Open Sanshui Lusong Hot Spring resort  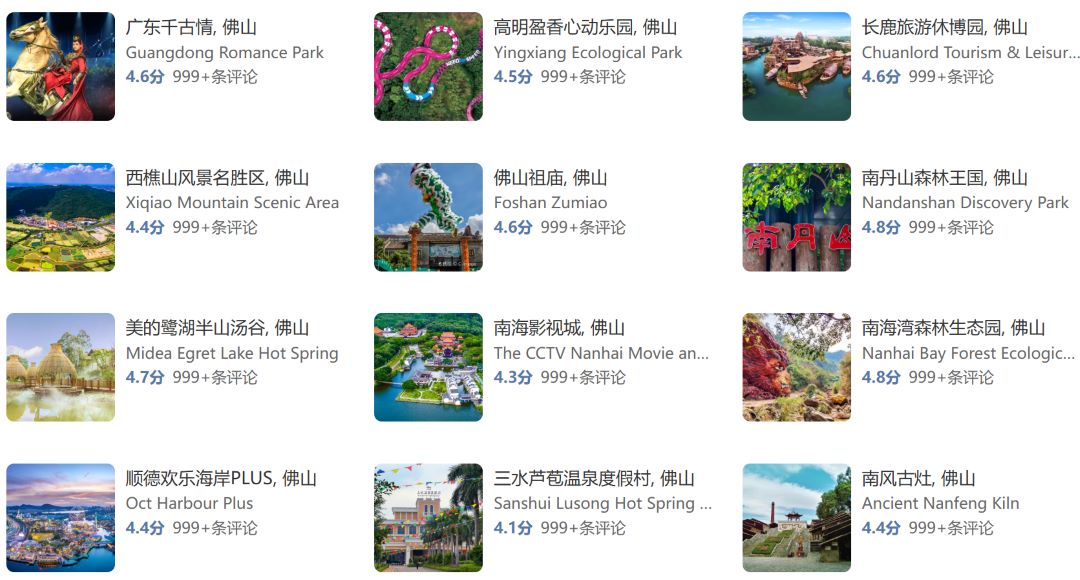click(602, 503)
